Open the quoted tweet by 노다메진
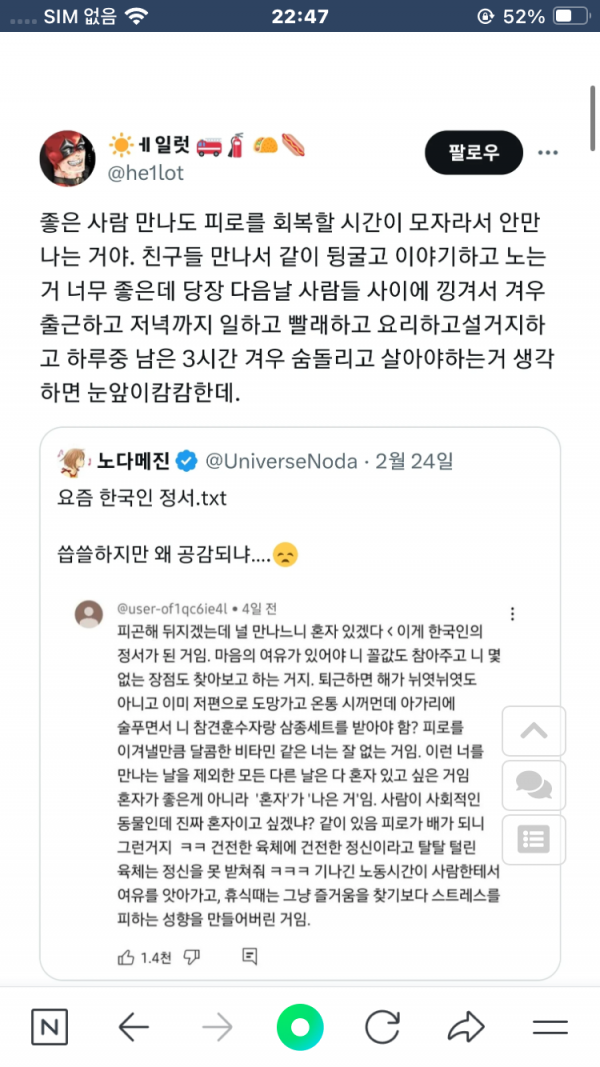This screenshot has height=1067, width=600. tap(300, 703)
